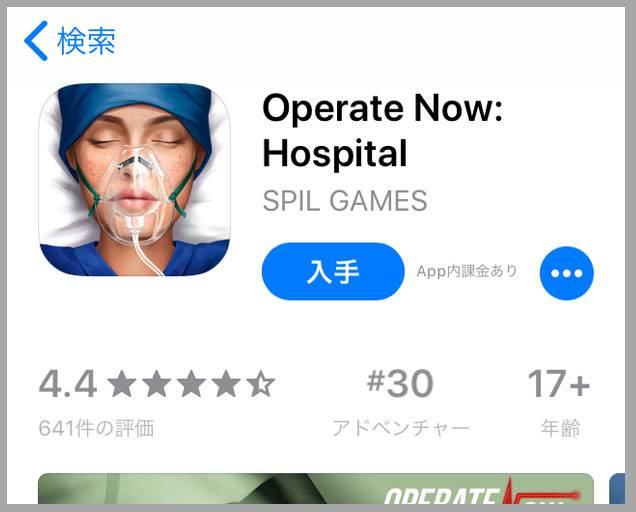636x512 pixels.
Task: View the 641件の評価 ratings
Action: 97,429
